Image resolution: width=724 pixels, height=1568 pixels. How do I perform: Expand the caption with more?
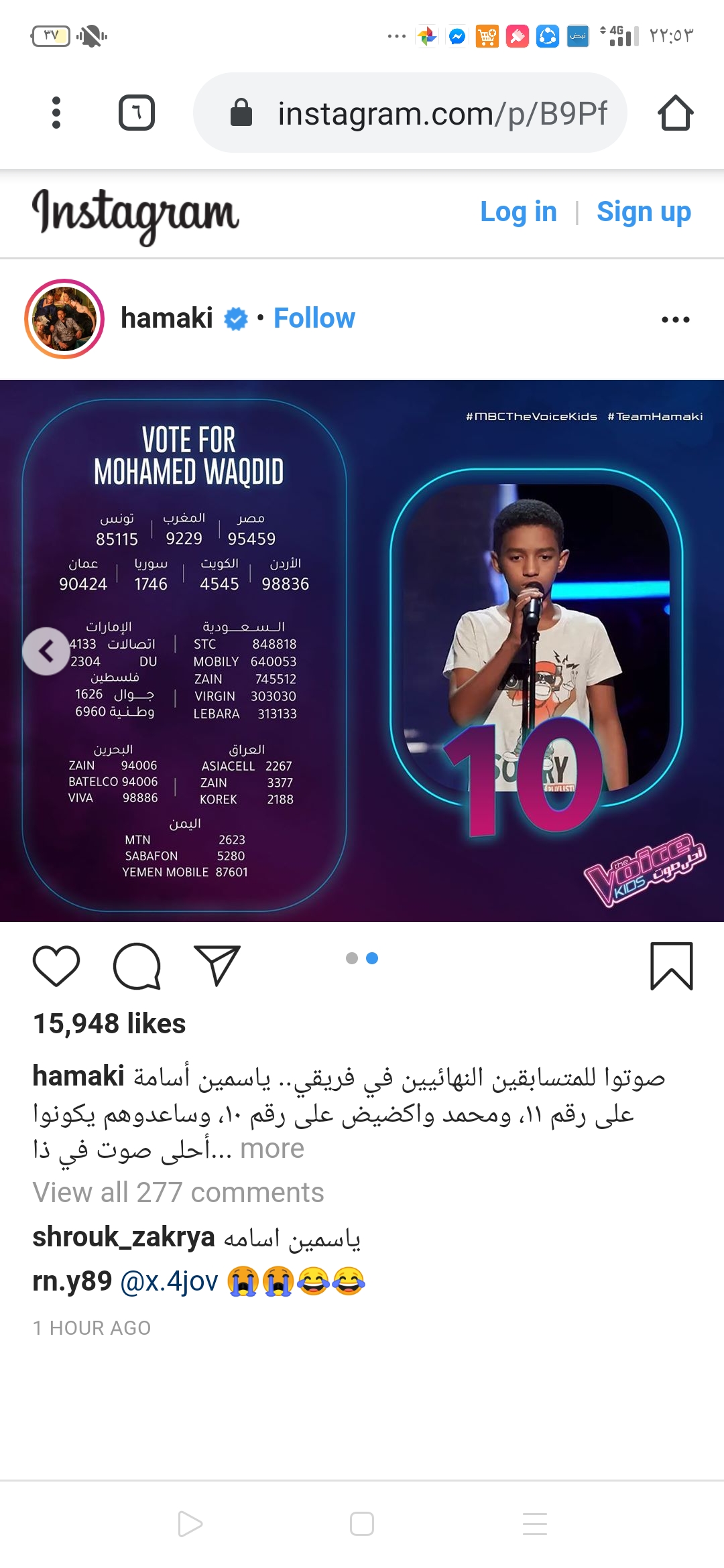[271, 1149]
